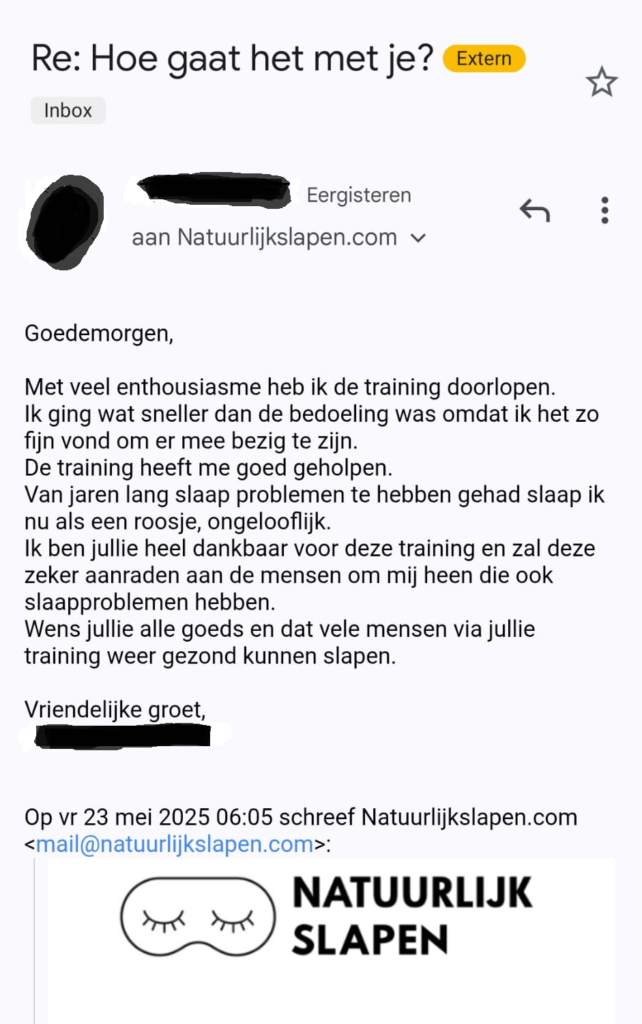
Task: Expand recipient details next to Natuurlijkslapen.com
Action: (x=419, y=239)
